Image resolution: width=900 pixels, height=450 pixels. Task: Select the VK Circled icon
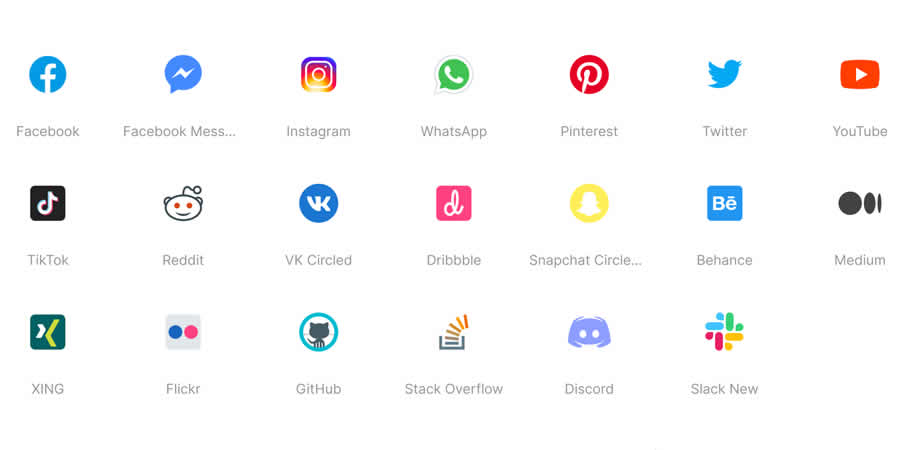click(318, 204)
